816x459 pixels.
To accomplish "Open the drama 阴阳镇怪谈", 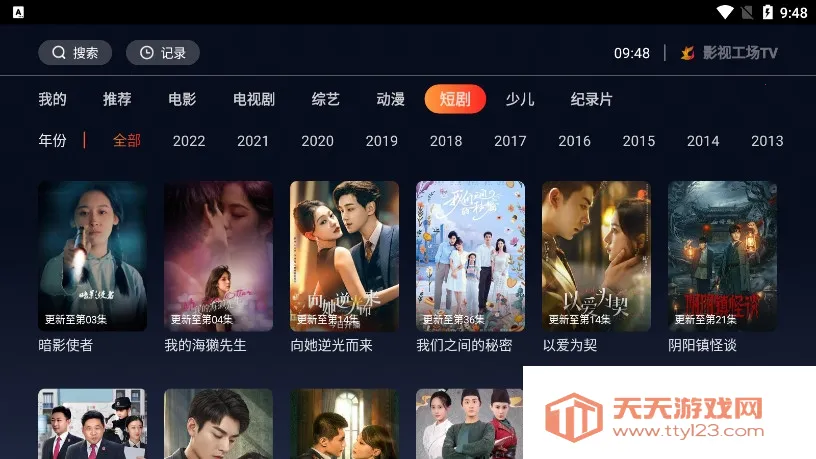I will tap(722, 256).
